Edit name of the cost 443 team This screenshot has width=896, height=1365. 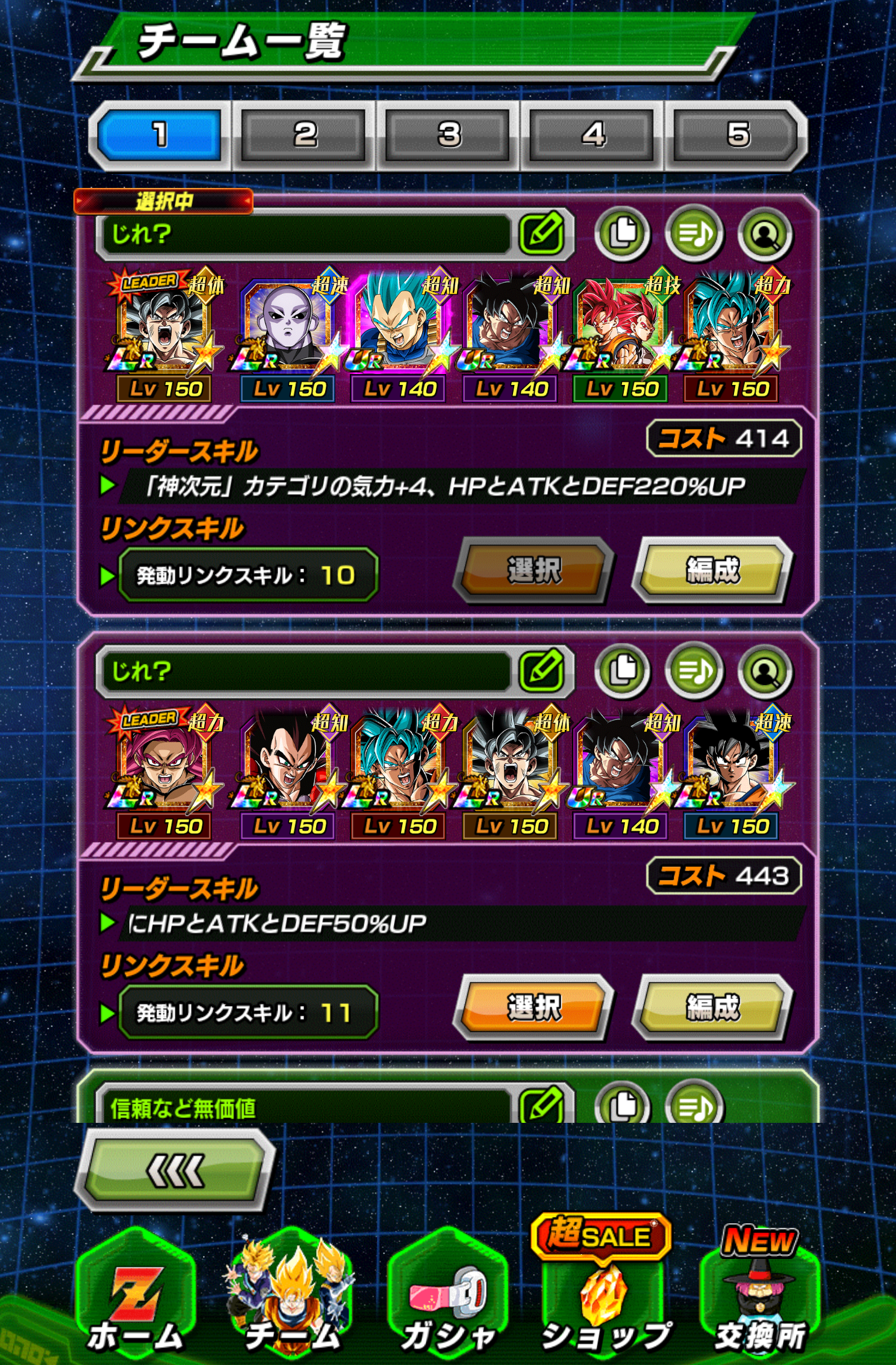(x=541, y=671)
